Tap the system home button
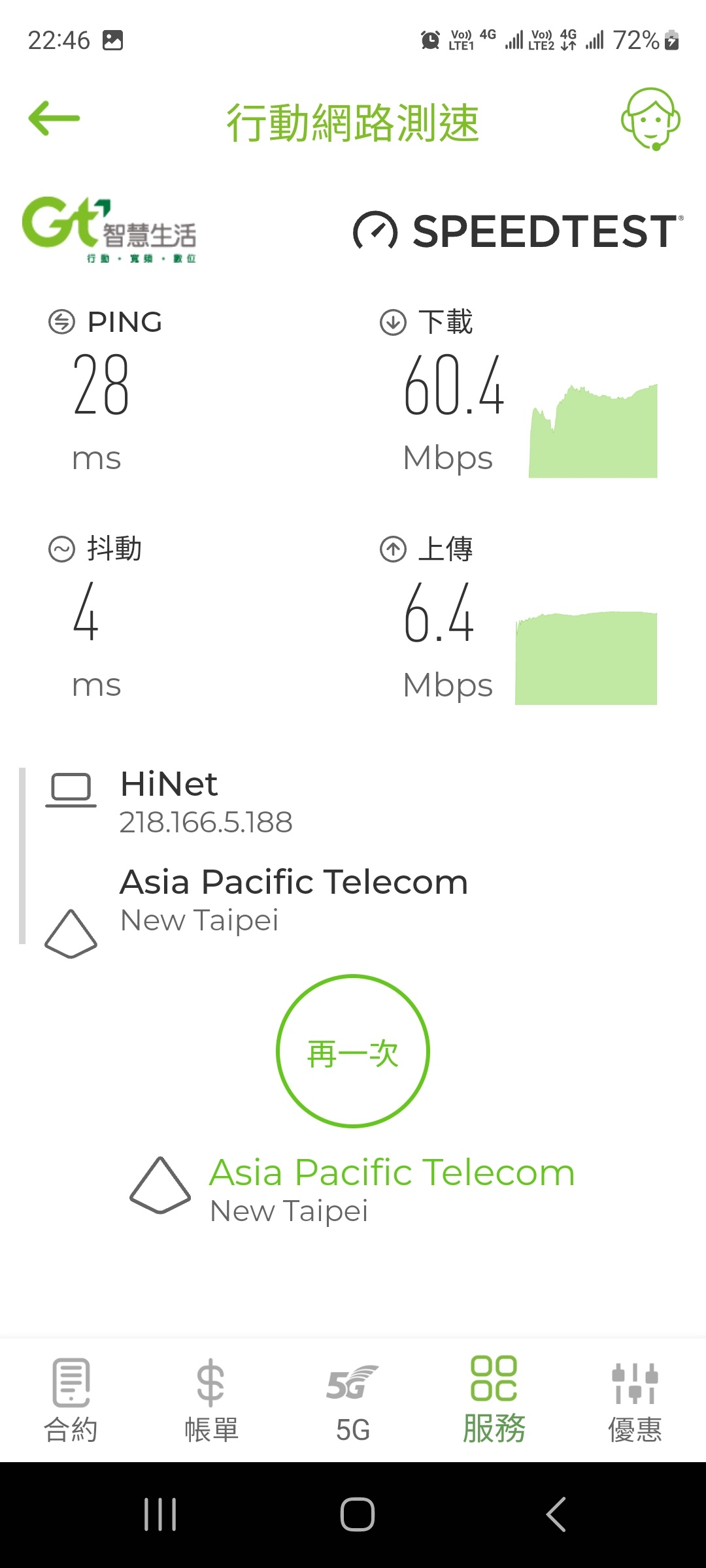Screen dimensions: 706x1568 pos(357,1514)
